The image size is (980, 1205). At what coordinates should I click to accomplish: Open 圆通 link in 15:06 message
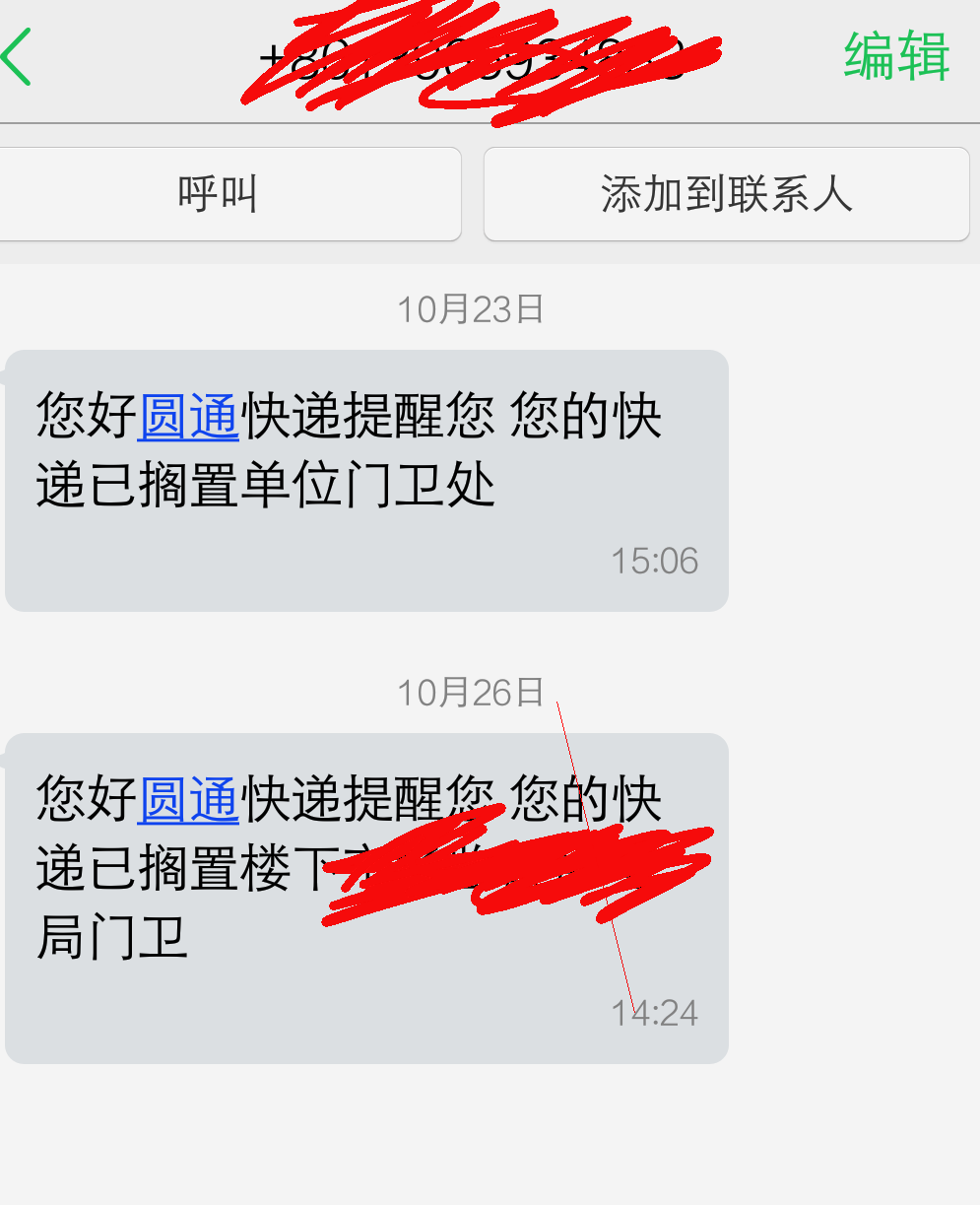tap(188, 417)
